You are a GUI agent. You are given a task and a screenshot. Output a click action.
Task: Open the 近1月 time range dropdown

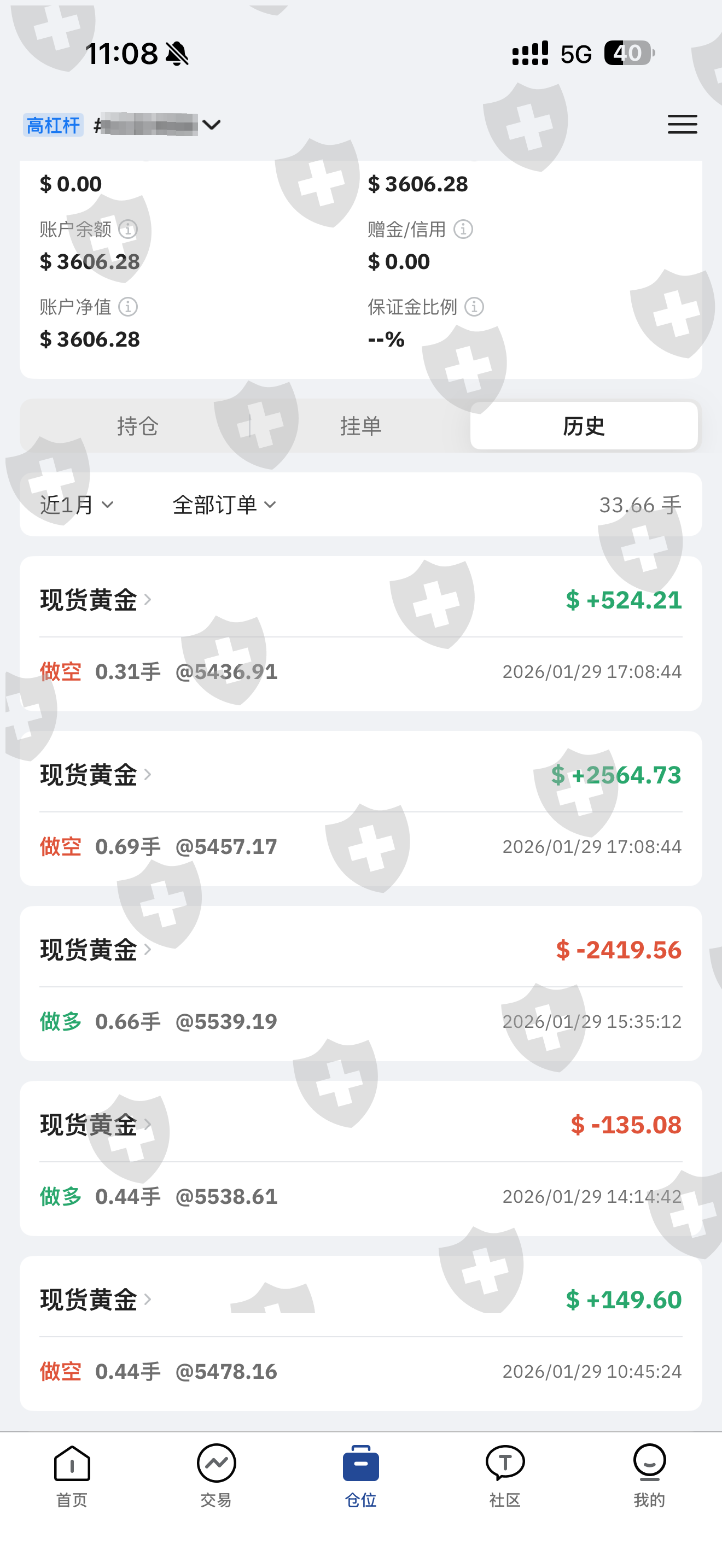[x=77, y=505]
